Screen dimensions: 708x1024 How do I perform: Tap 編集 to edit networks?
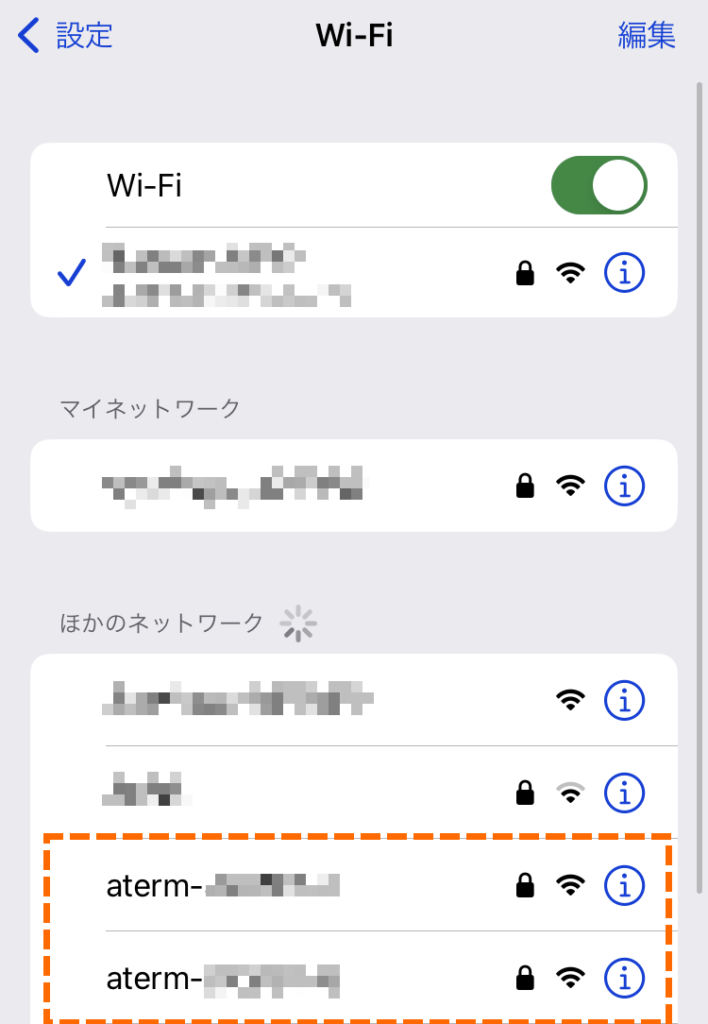click(x=647, y=35)
